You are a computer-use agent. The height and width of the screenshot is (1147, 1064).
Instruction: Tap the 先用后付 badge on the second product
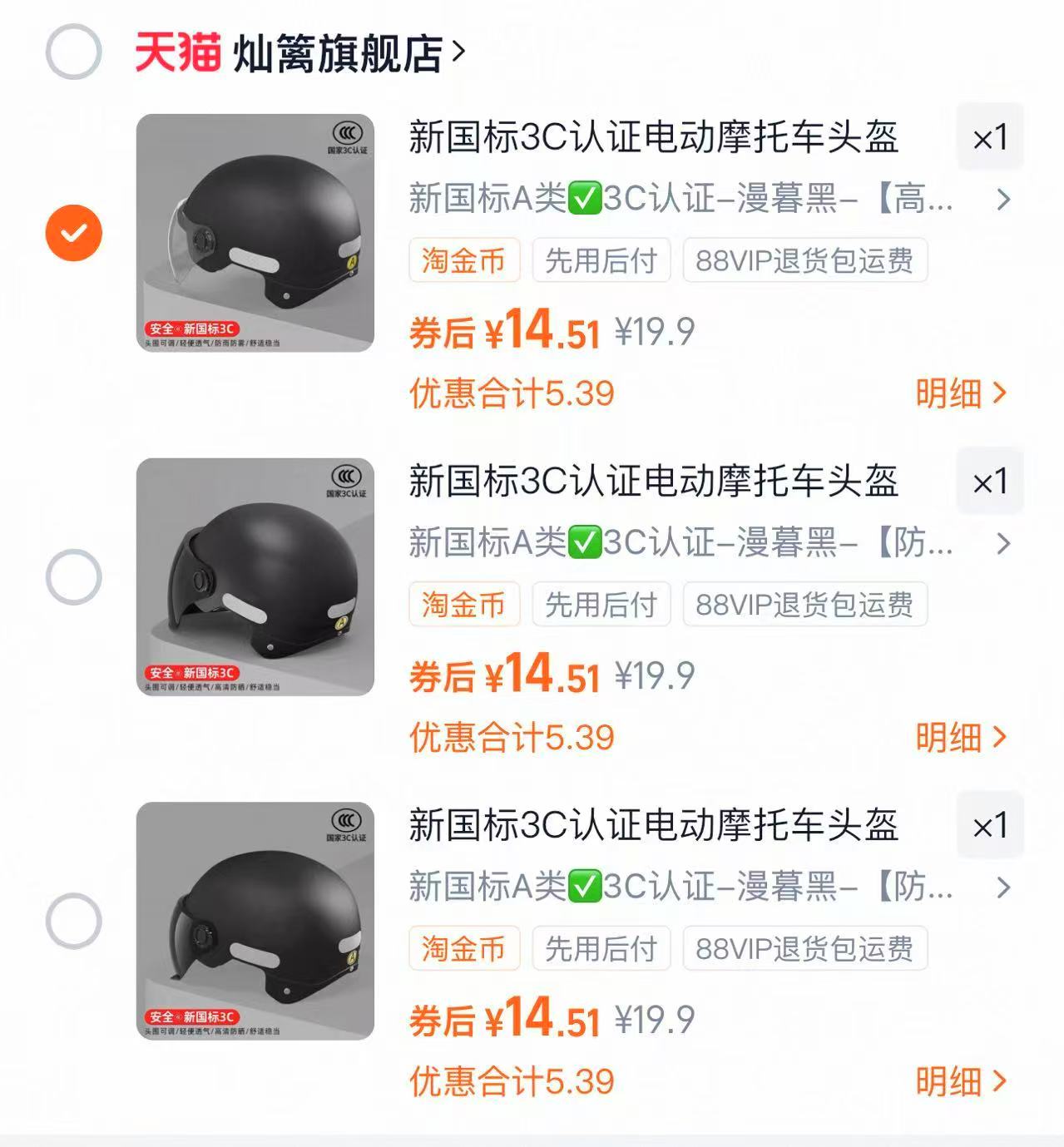(601, 605)
